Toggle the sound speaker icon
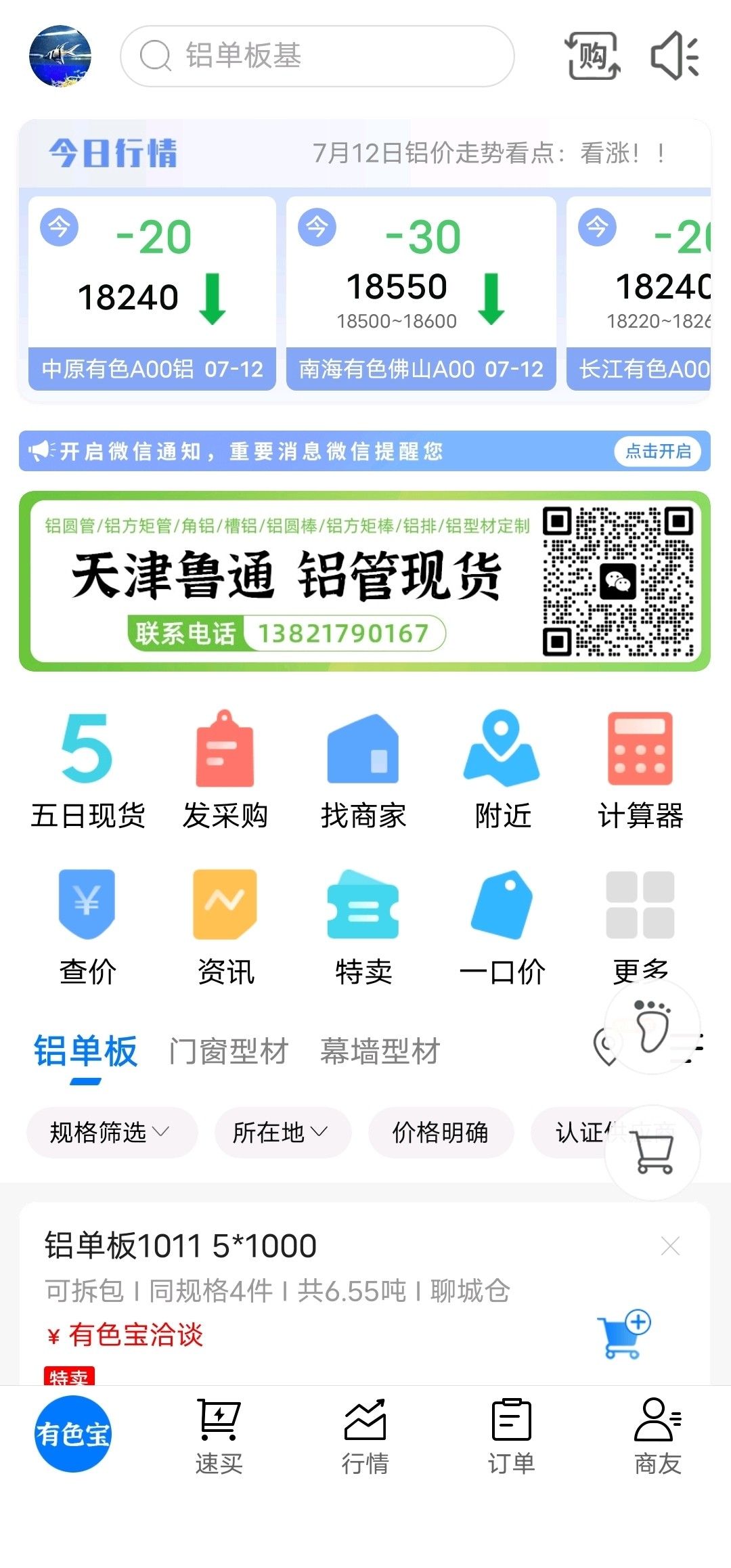This screenshot has height=1568, width=731. pos(675,56)
